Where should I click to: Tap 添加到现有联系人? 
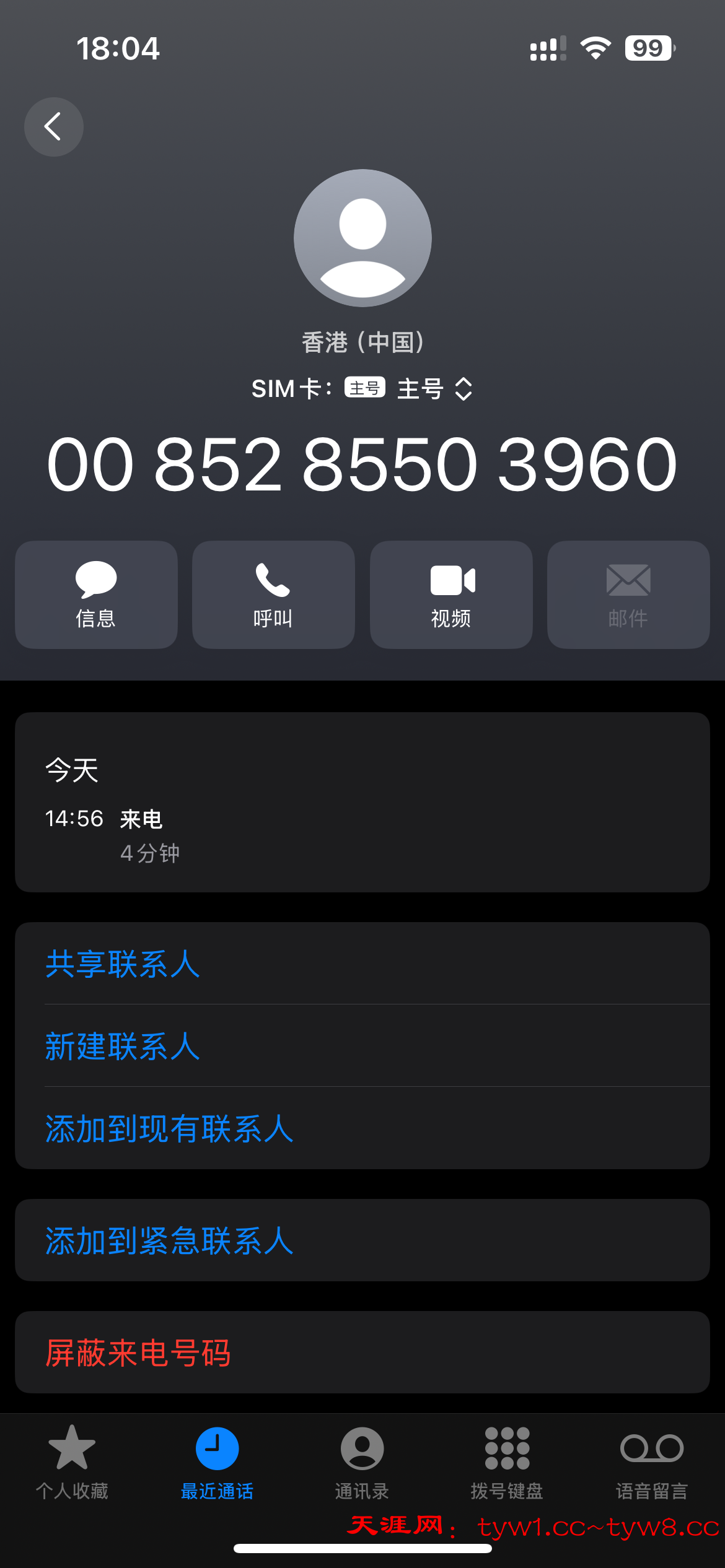169,1128
